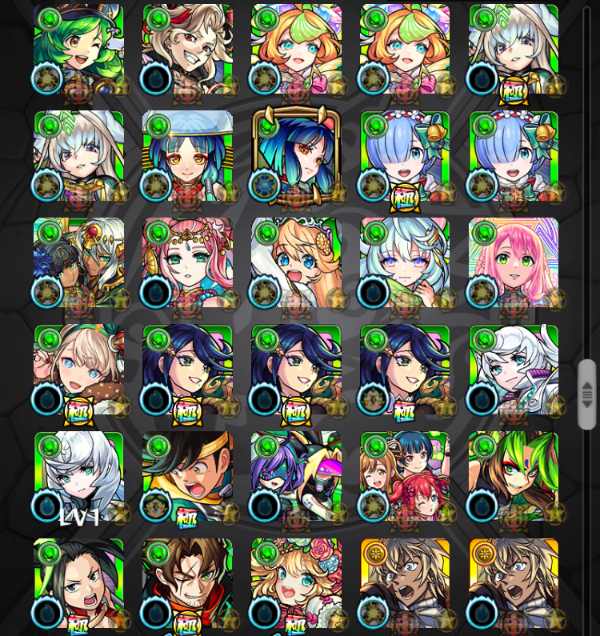
Task: Tap the scrollbar handle on the right
Action: [x=588, y=394]
